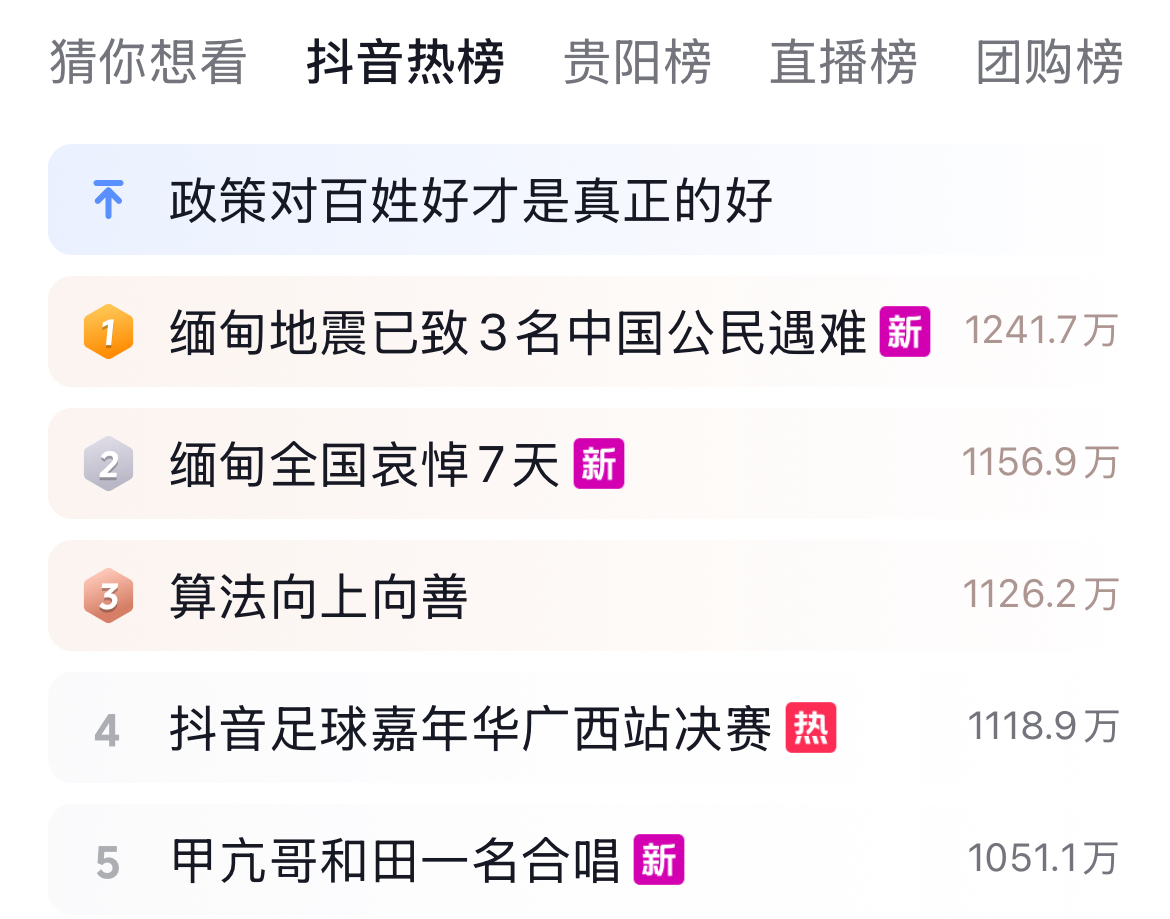
Task: View the 缅甸全国哀悼7天 trending topic
Action: coord(365,464)
